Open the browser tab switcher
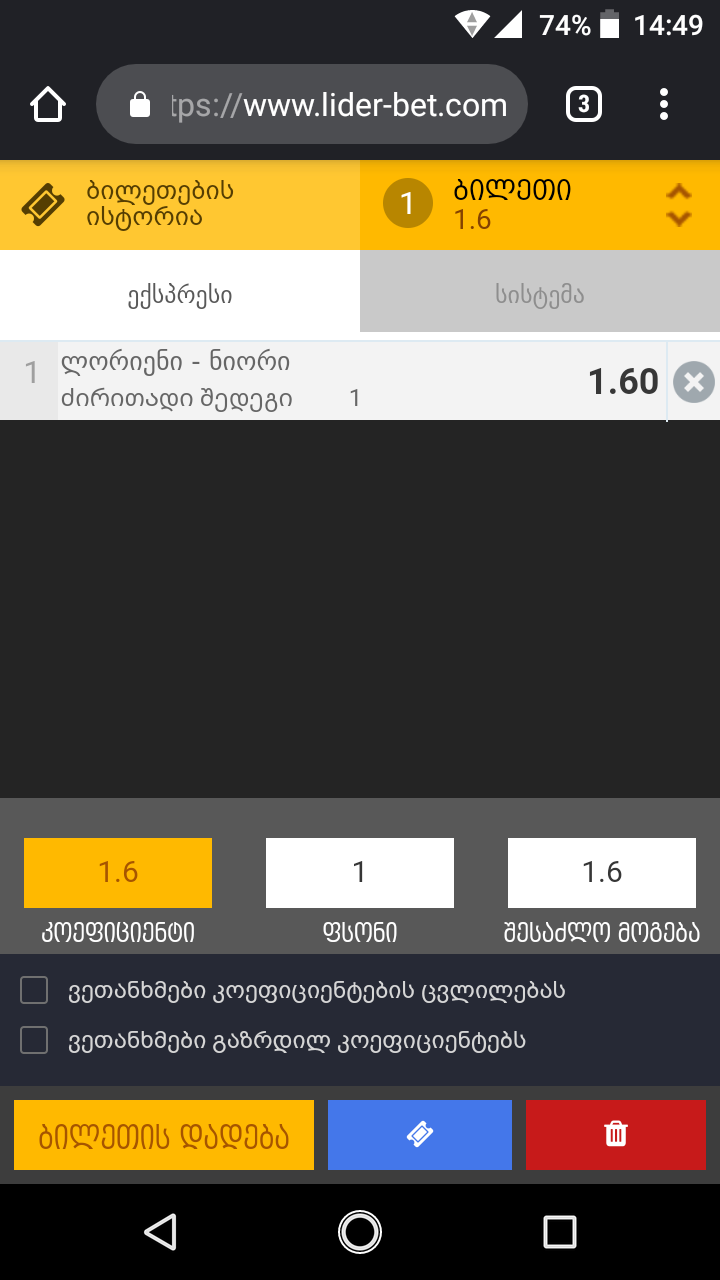720x1280 pixels. pyautogui.click(x=584, y=104)
